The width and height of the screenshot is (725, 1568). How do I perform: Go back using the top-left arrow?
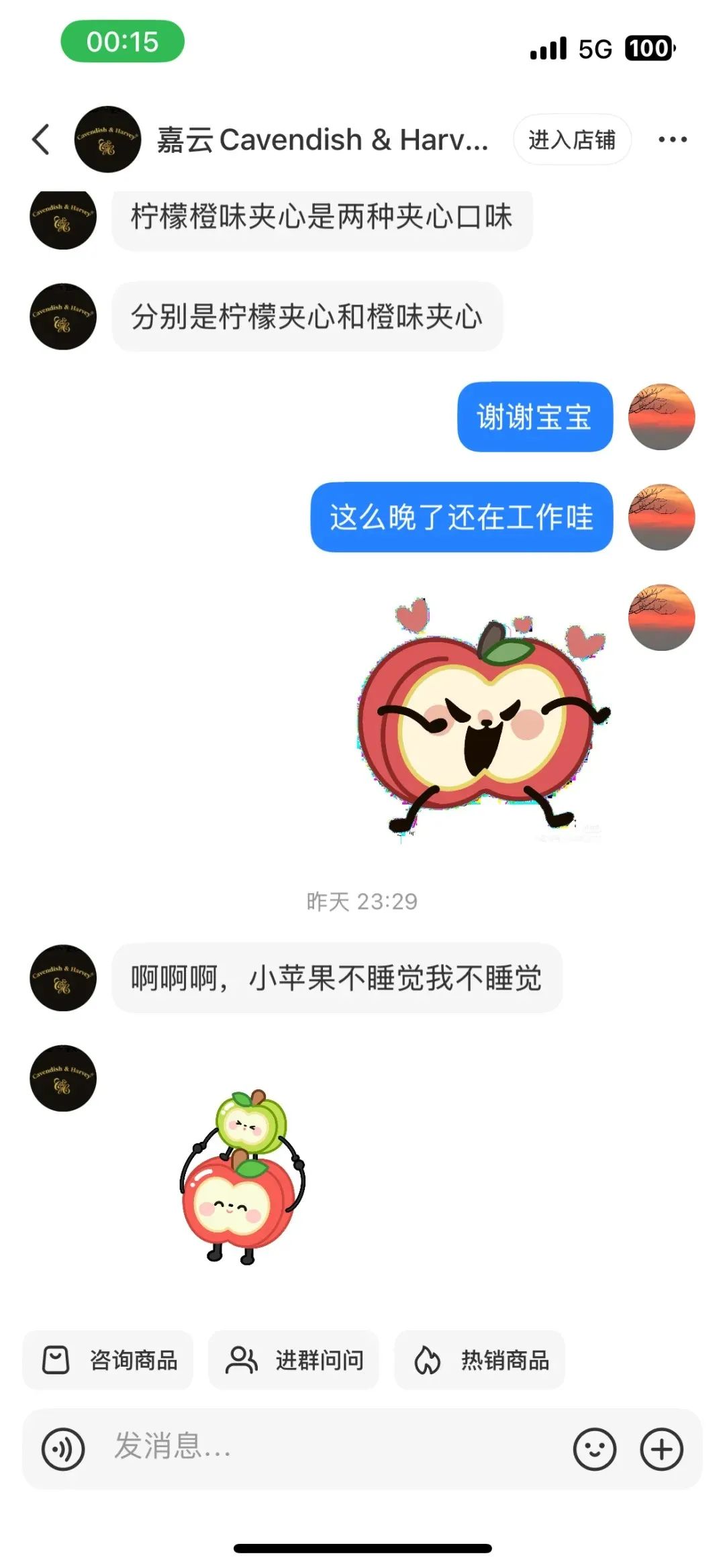pyautogui.click(x=42, y=140)
